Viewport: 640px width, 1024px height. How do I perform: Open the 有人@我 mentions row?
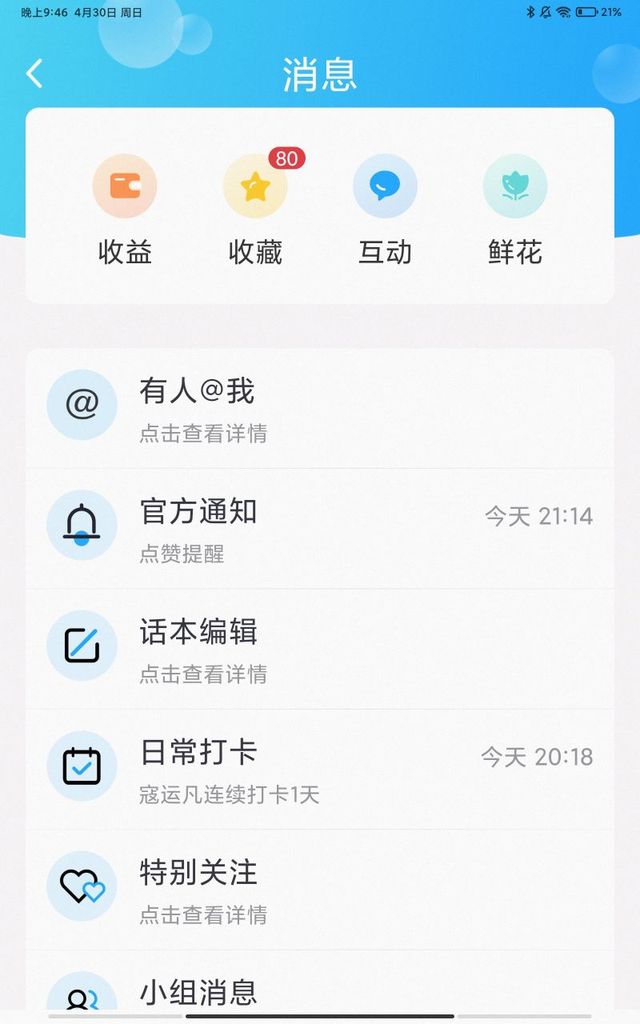pos(320,408)
